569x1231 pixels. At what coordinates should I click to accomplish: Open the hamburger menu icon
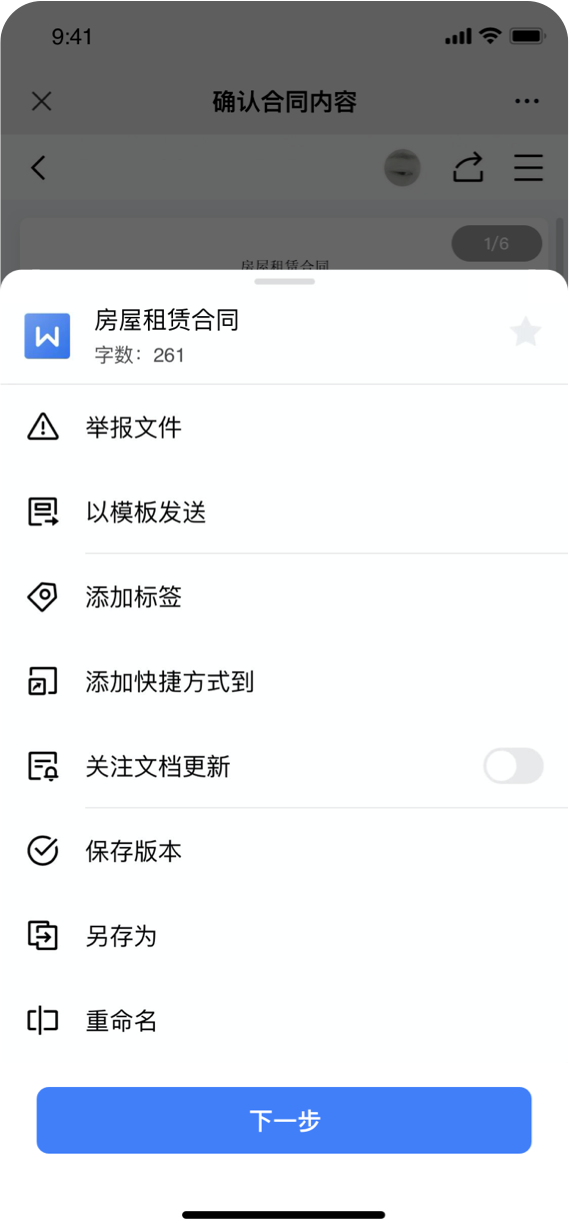(528, 167)
